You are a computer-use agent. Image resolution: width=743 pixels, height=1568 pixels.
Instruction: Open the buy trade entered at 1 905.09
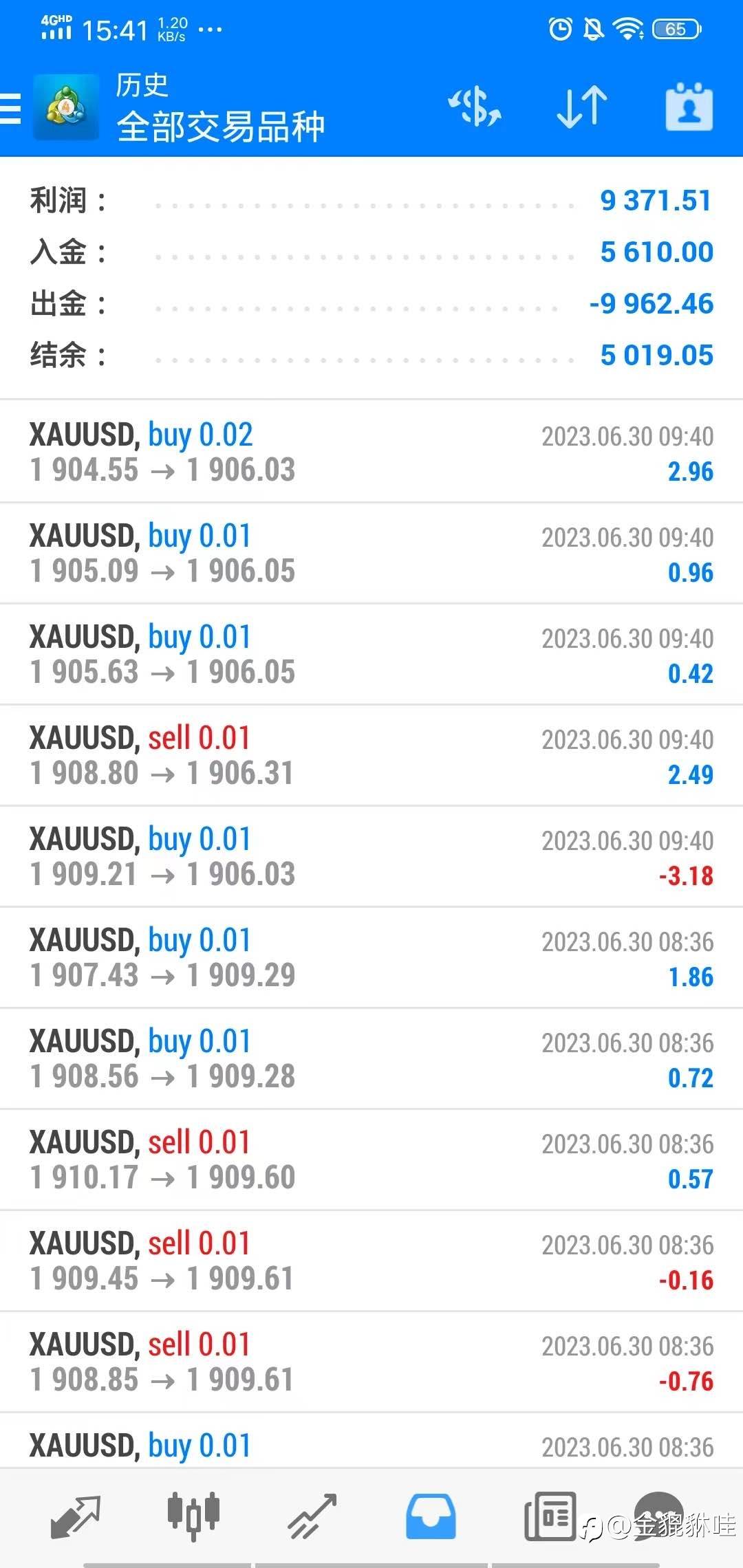pos(371,553)
